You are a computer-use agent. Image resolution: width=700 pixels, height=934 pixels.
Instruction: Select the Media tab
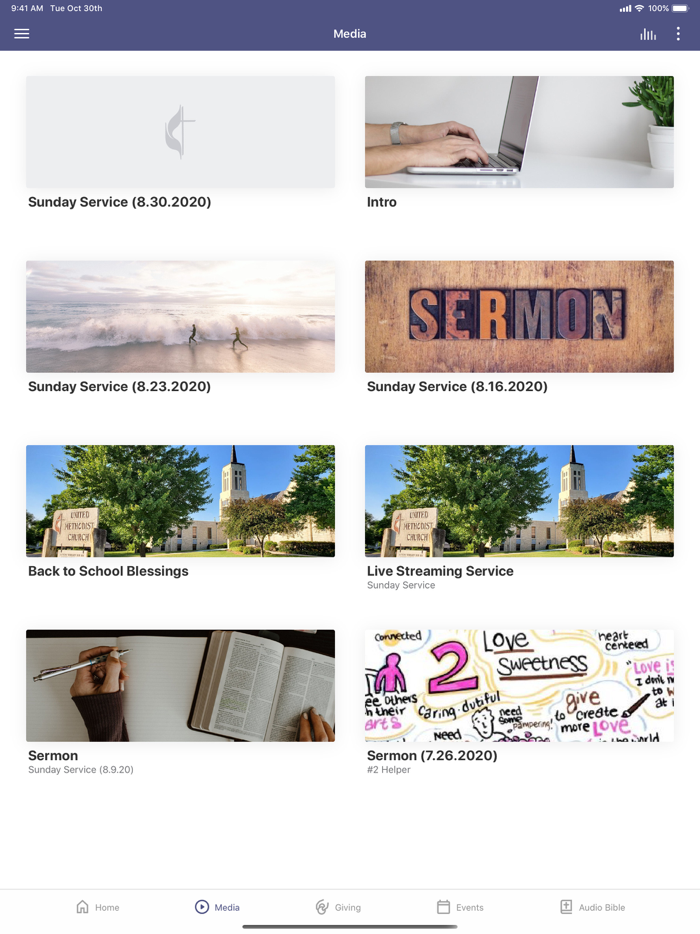217,907
